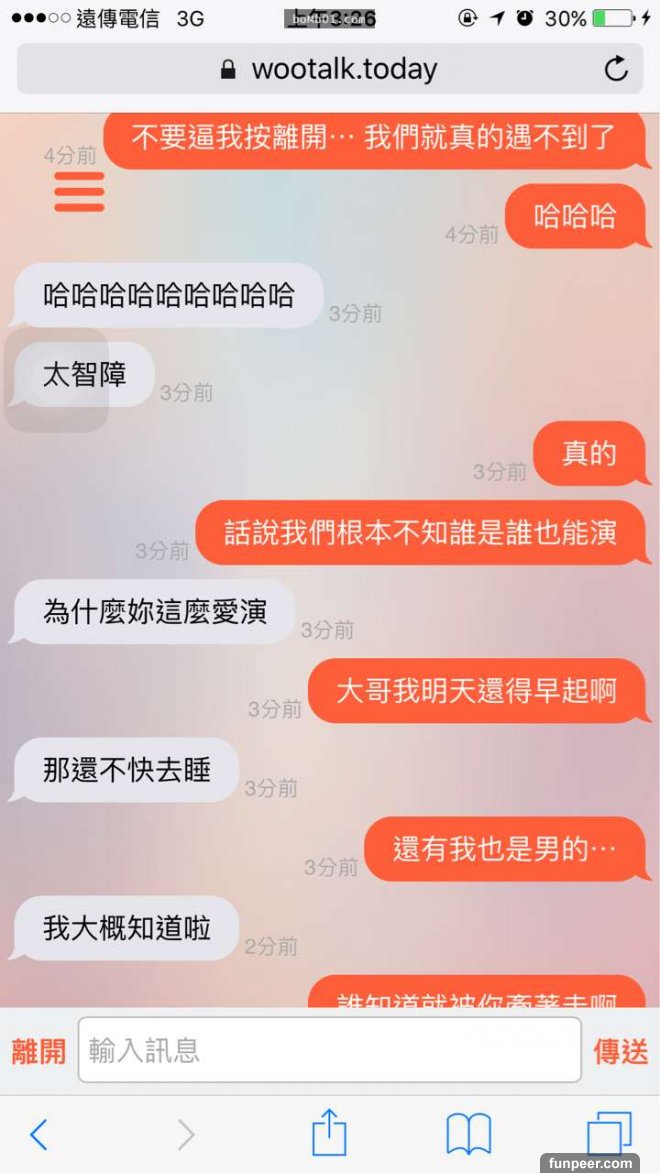The height and width of the screenshot is (1173, 660).
Task: Open the orange hamburger menu
Action: [x=79, y=191]
